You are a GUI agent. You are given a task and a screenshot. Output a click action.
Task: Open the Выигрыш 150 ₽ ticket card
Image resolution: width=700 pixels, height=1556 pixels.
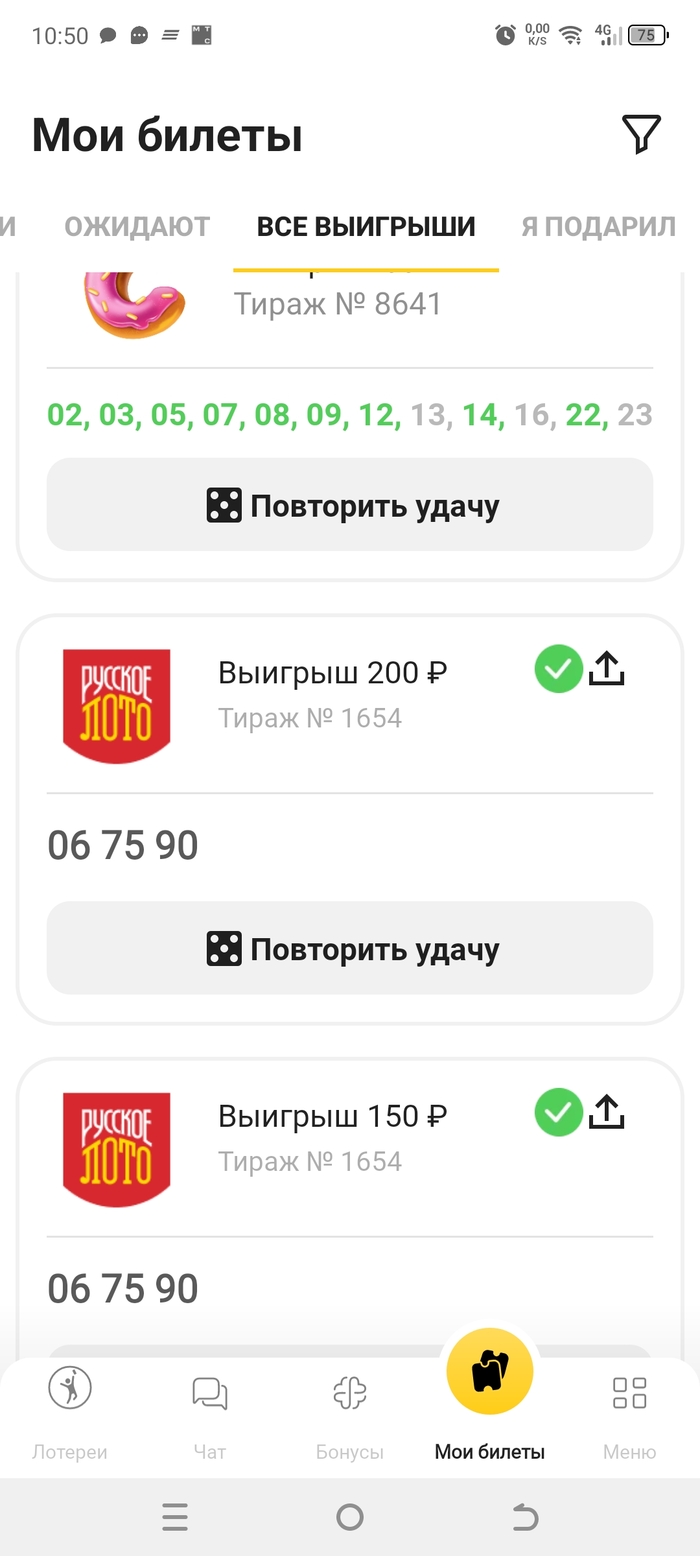tap(332, 1116)
